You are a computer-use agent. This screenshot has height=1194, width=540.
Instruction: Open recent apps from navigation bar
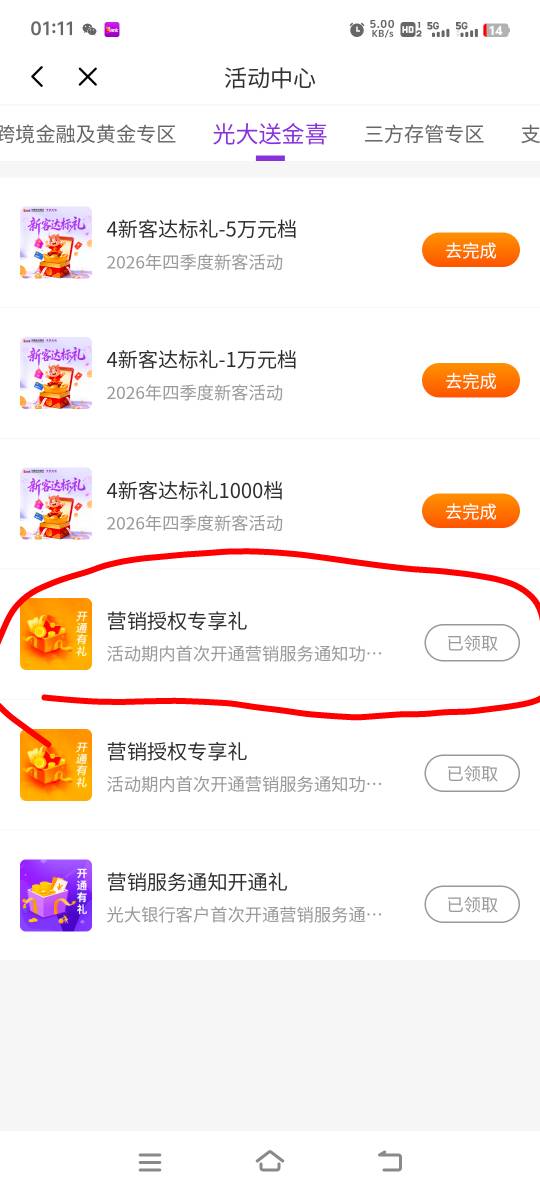(x=150, y=1162)
